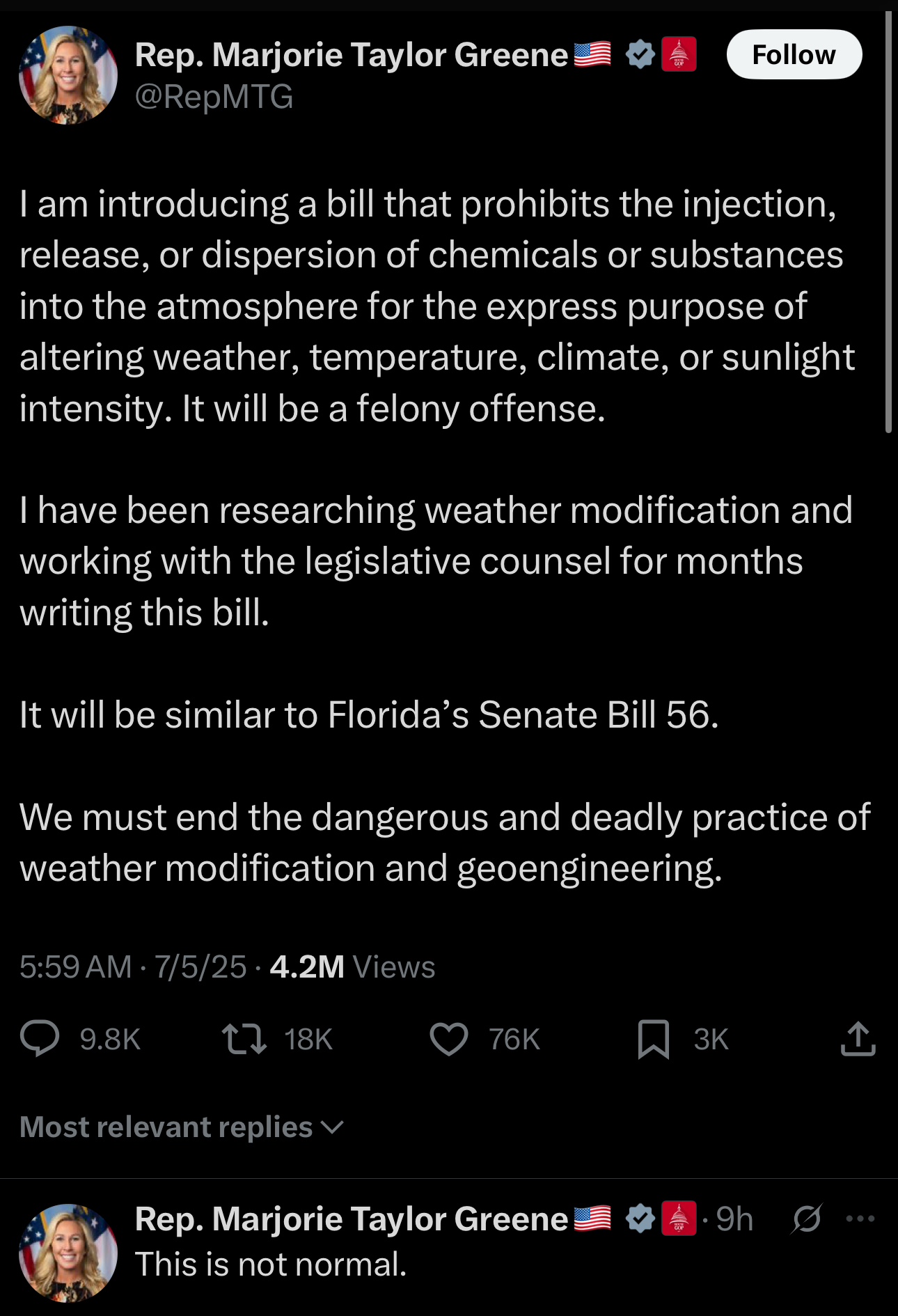The image size is (898, 1316).
Task: Open overflow menu on the 9h reply
Action: (860, 1219)
